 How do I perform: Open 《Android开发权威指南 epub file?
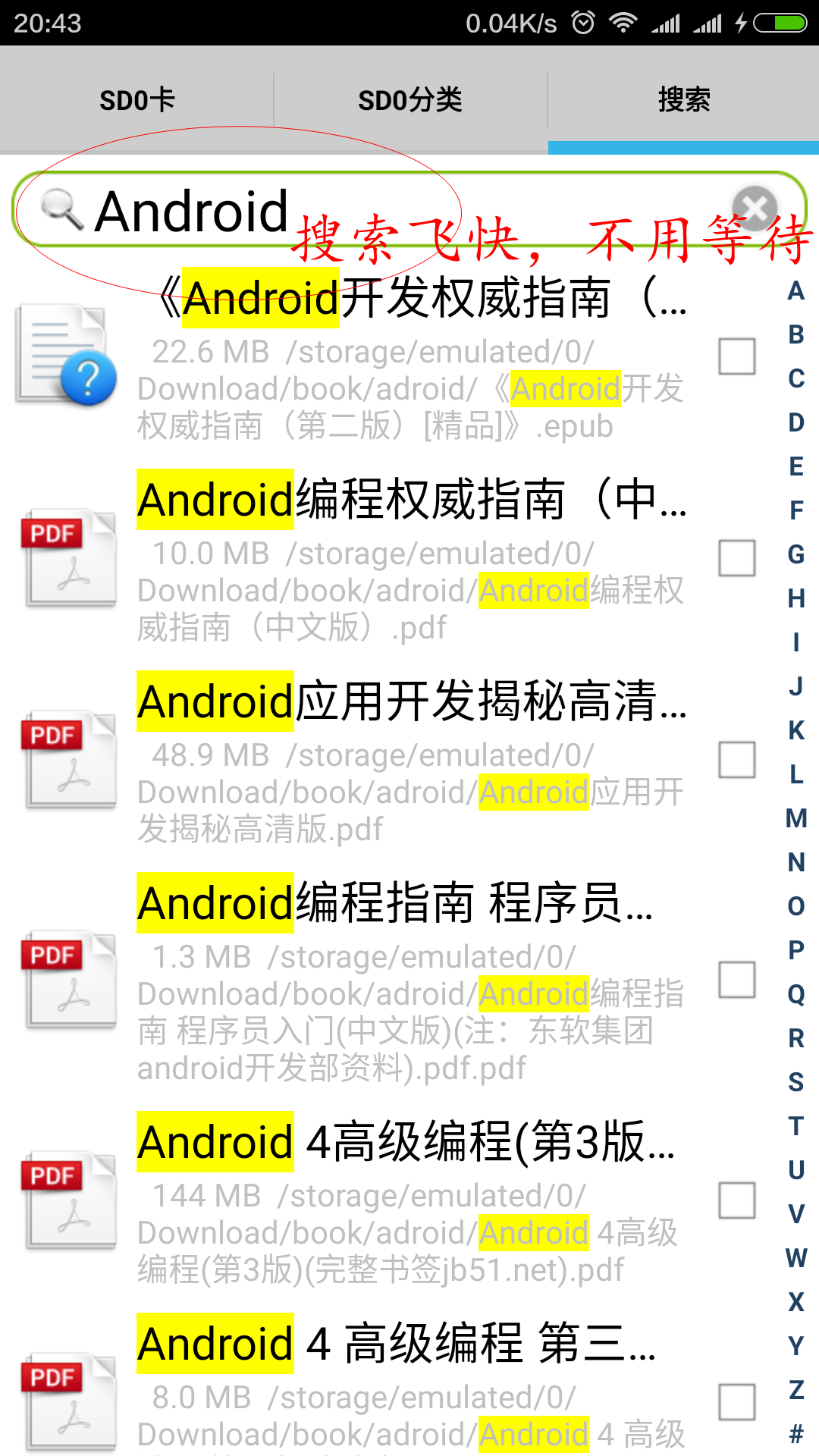409,356
